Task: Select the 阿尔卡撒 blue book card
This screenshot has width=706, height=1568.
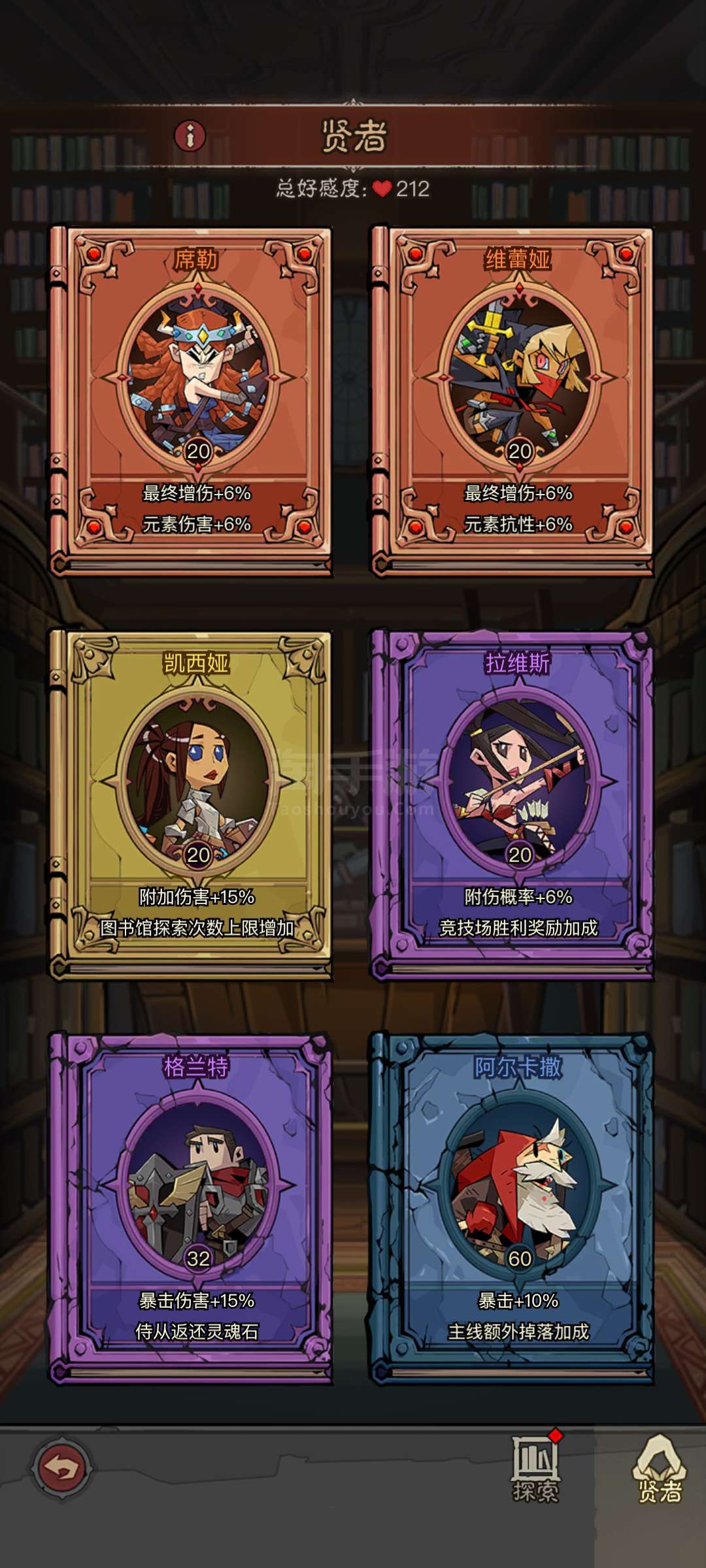Action: point(512,1209)
